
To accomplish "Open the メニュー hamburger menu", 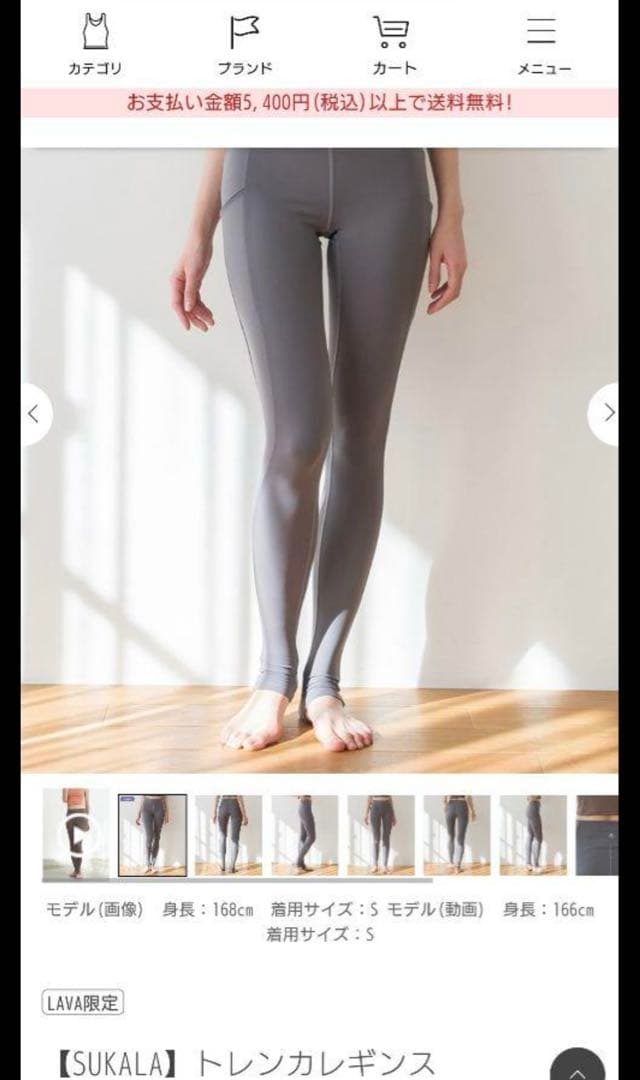I will click(x=543, y=45).
